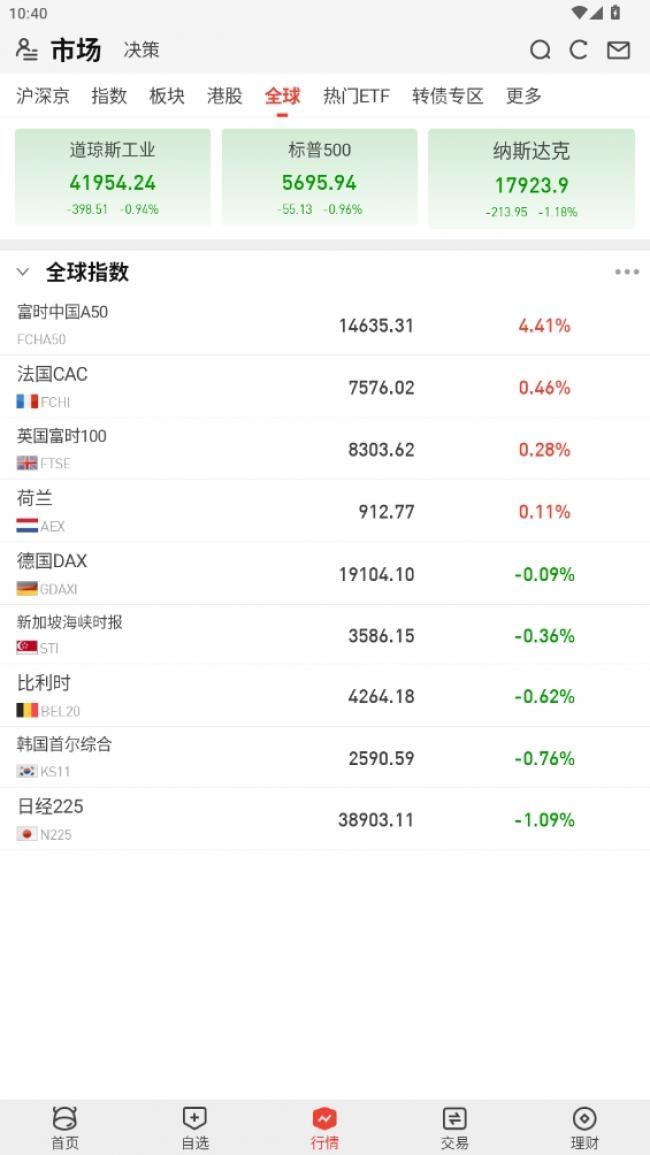Switch to the 沪深京 tab

pyautogui.click(x=43, y=96)
